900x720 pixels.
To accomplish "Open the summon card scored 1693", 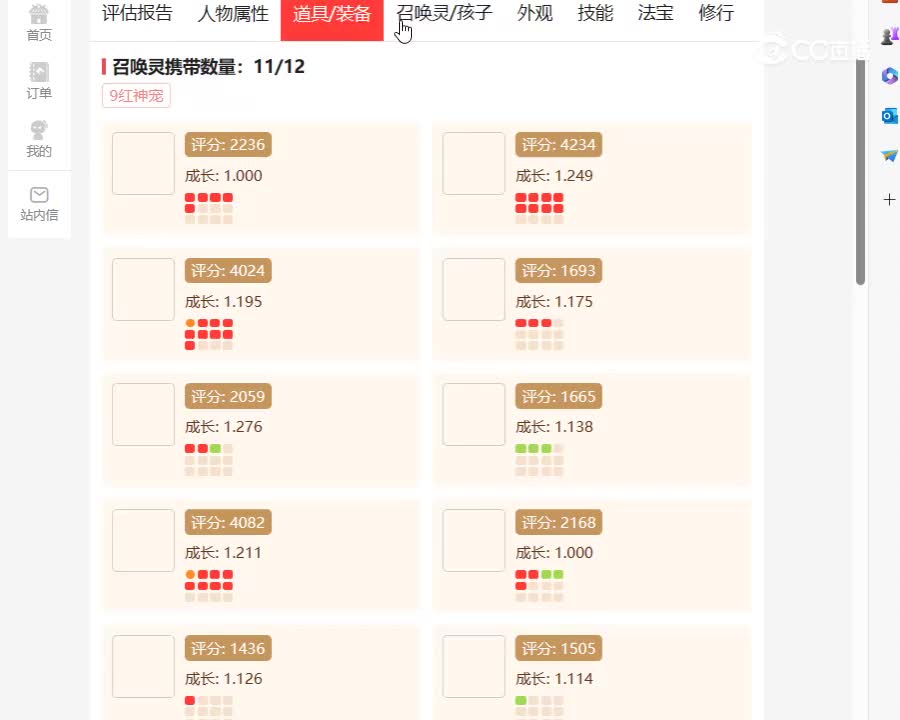I will [x=591, y=305].
